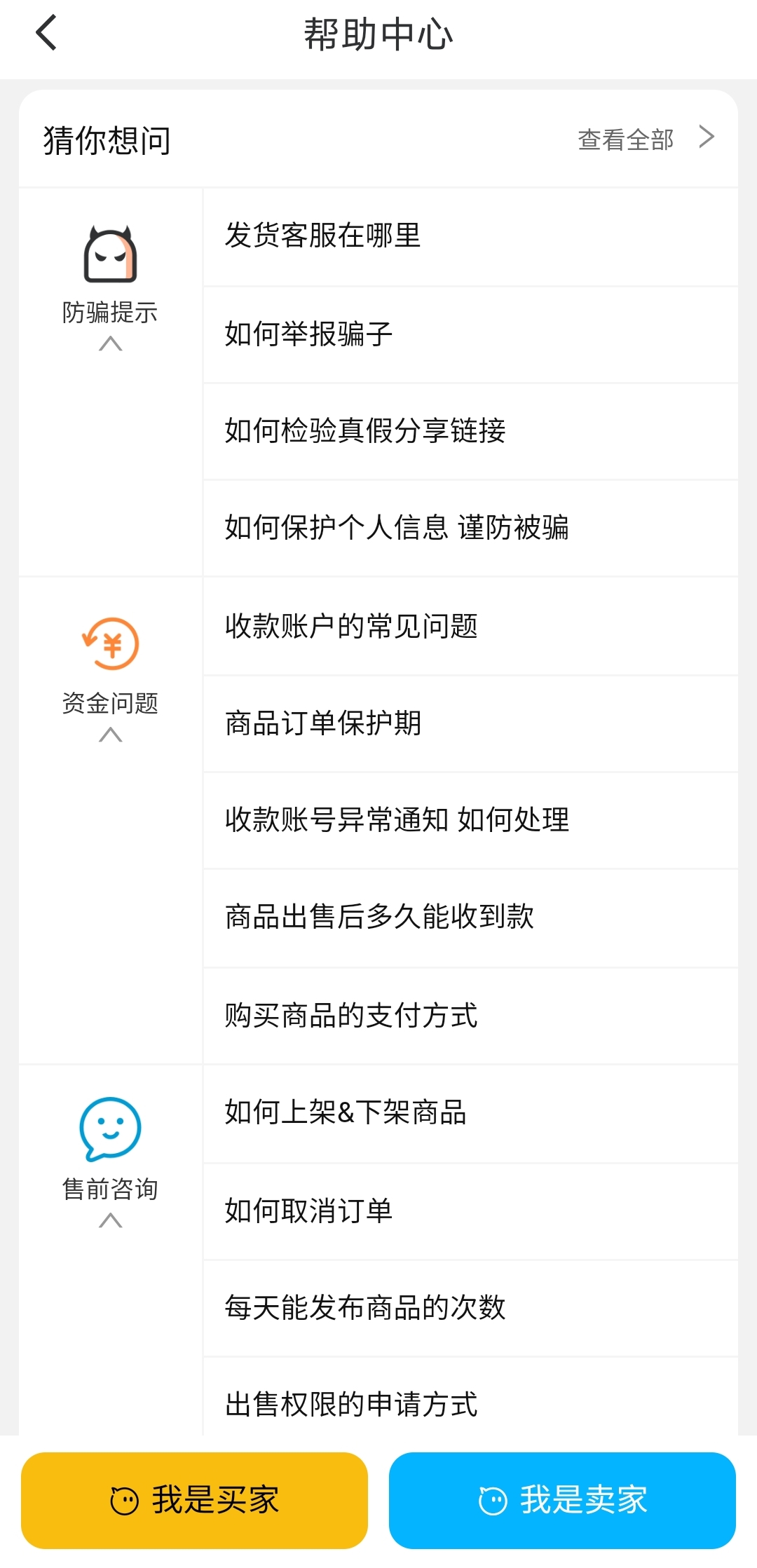This screenshot has width=757, height=1568.
Task: Open 查看全部 questions list
Action: click(x=645, y=139)
